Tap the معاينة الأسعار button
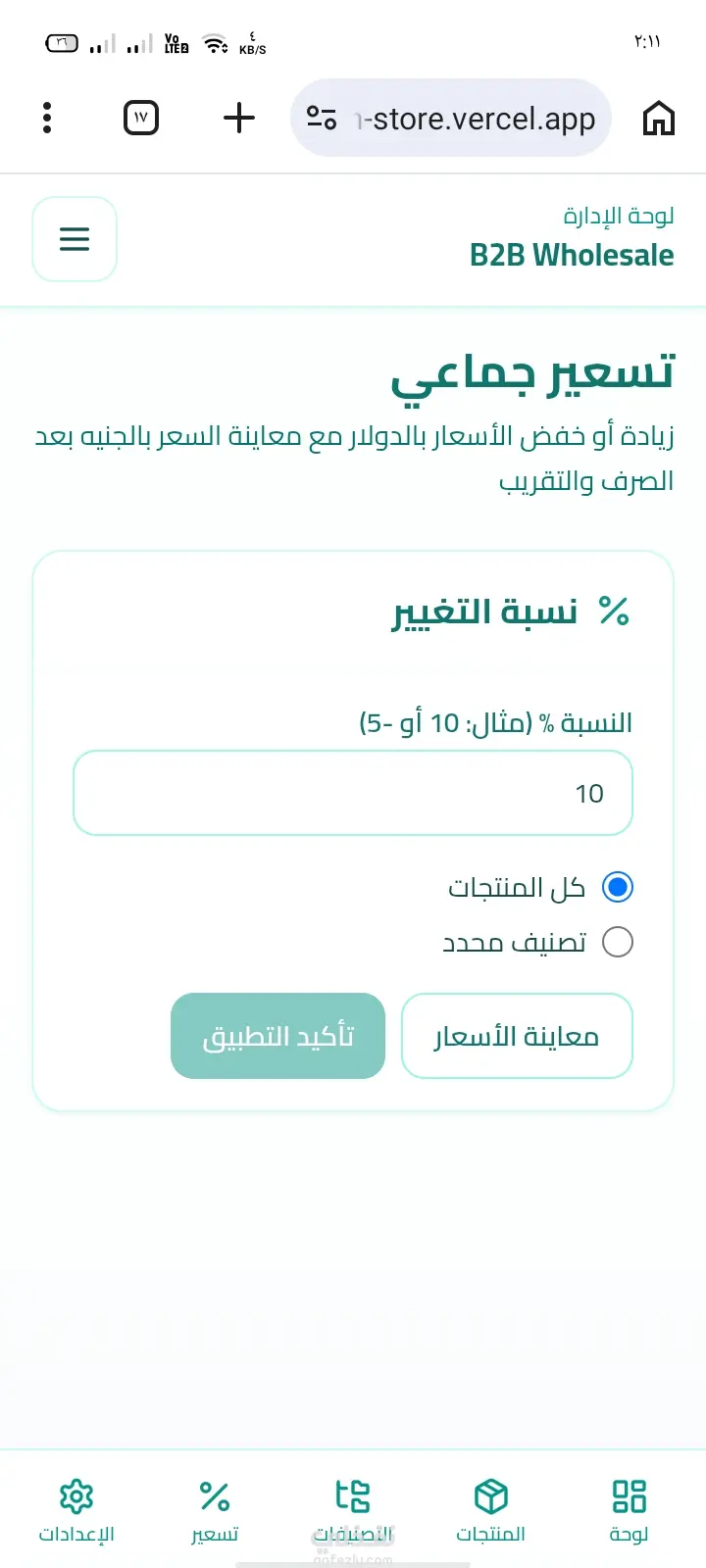The image size is (706, 1568). (517, 1036)
